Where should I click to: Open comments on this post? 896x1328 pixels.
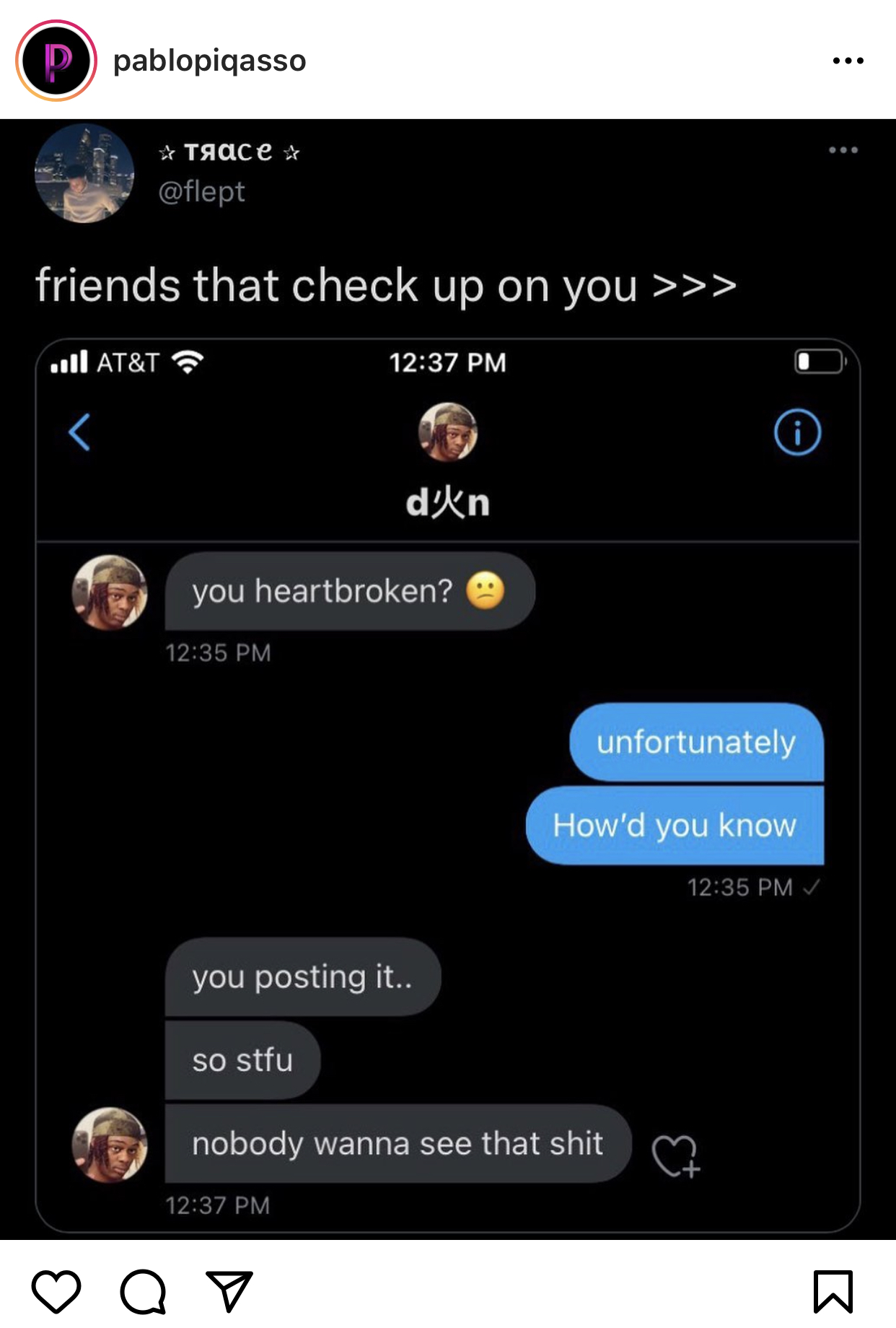point(143,1291)
